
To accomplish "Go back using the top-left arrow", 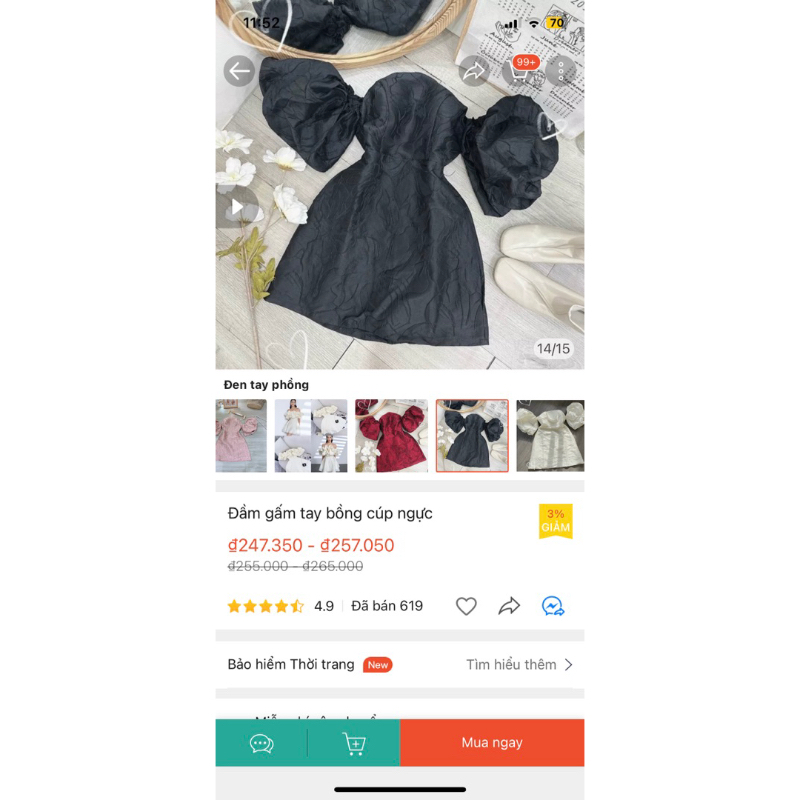I will 239,71.
